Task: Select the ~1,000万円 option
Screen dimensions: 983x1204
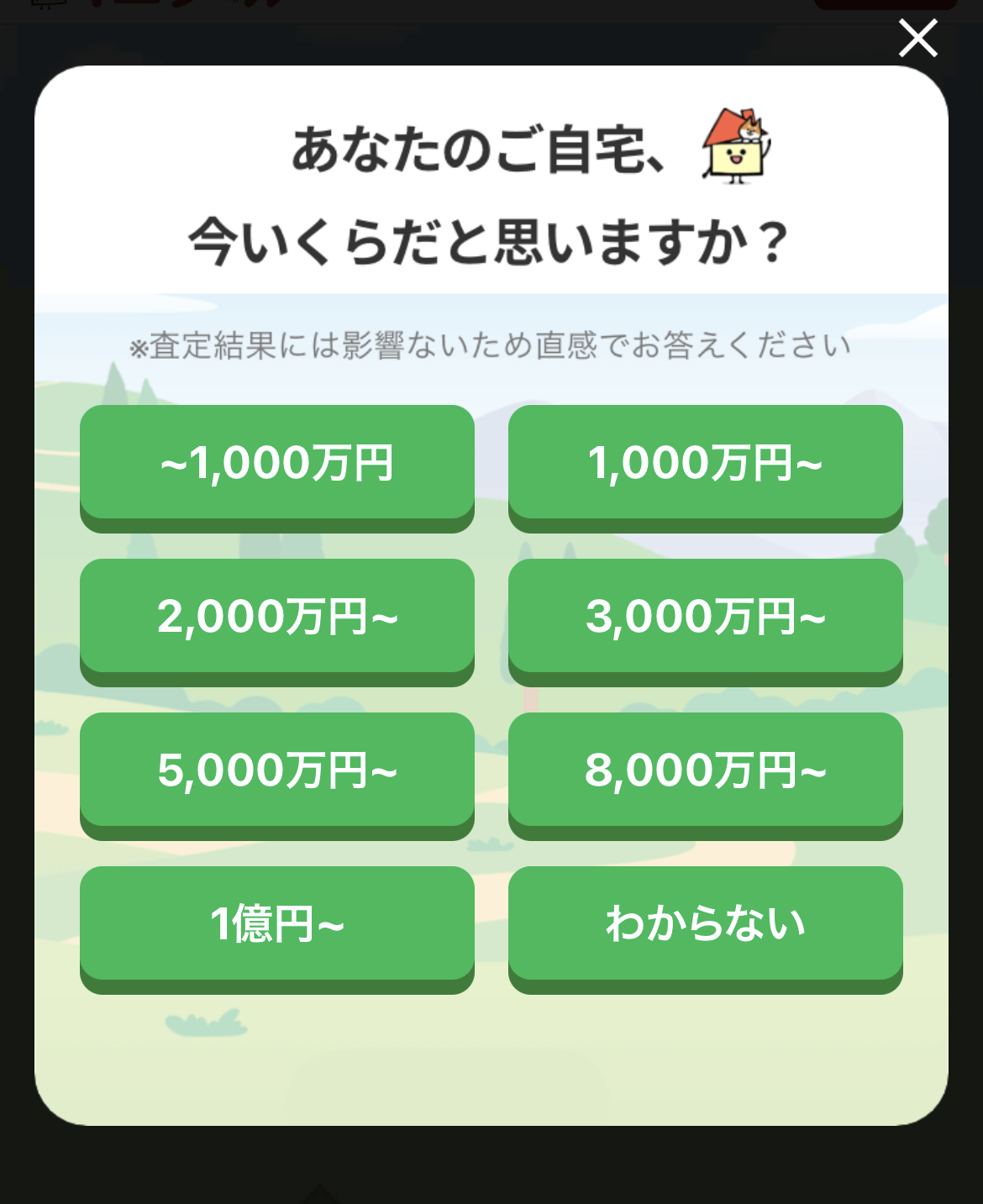Action: (277, 464)
